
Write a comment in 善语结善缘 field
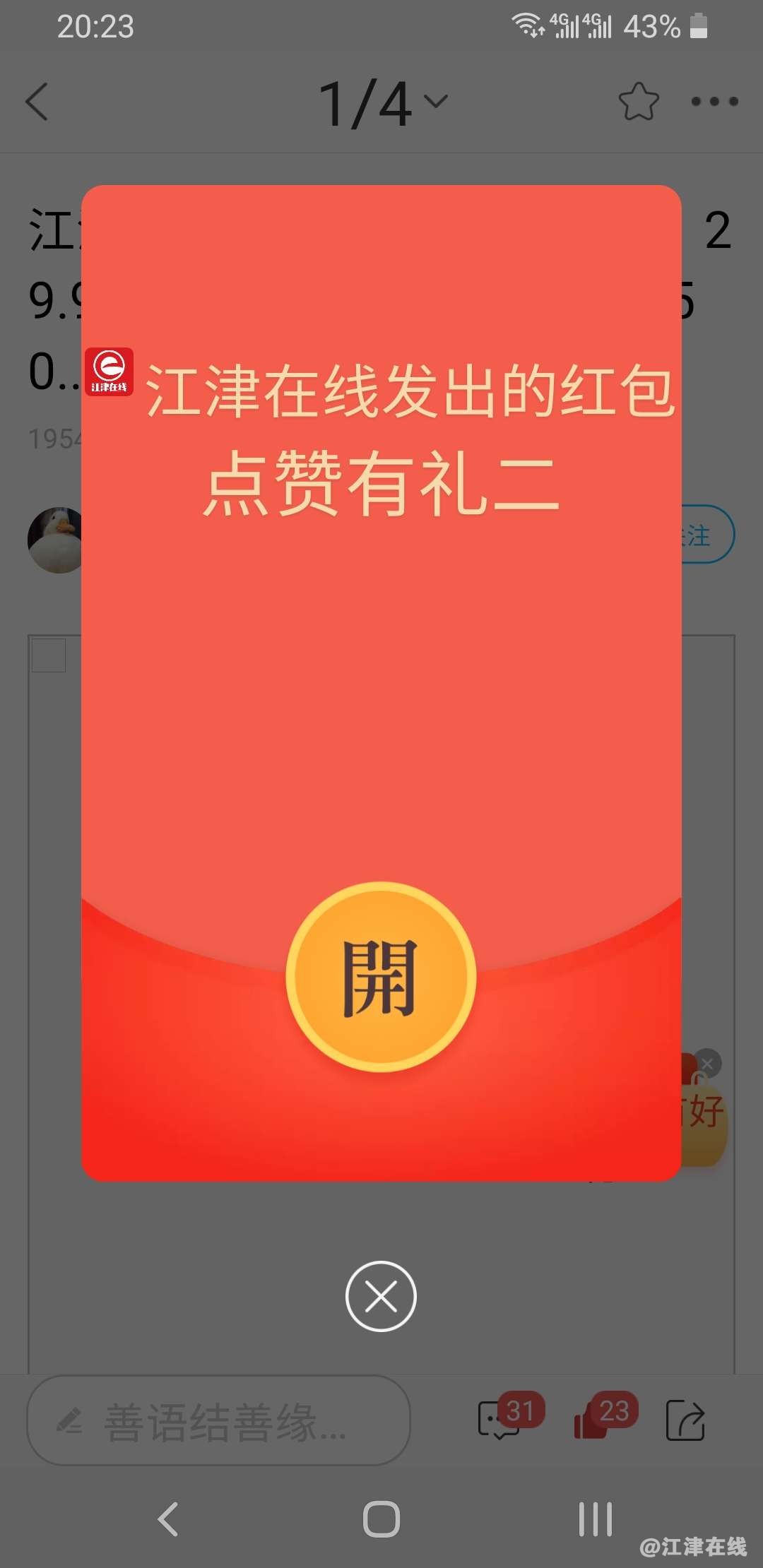coord(219,1420)
